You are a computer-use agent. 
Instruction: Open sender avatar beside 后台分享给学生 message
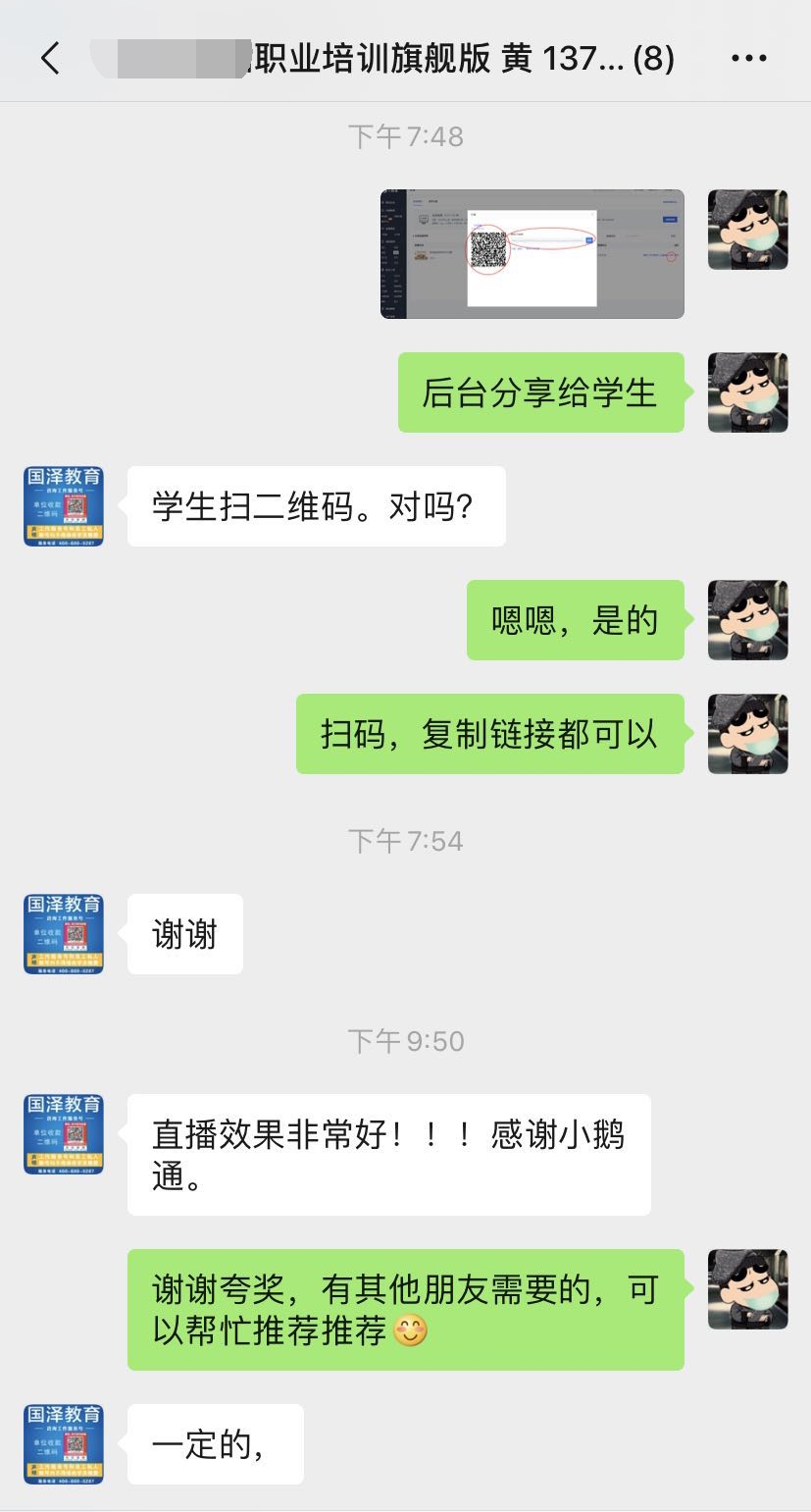747,392
